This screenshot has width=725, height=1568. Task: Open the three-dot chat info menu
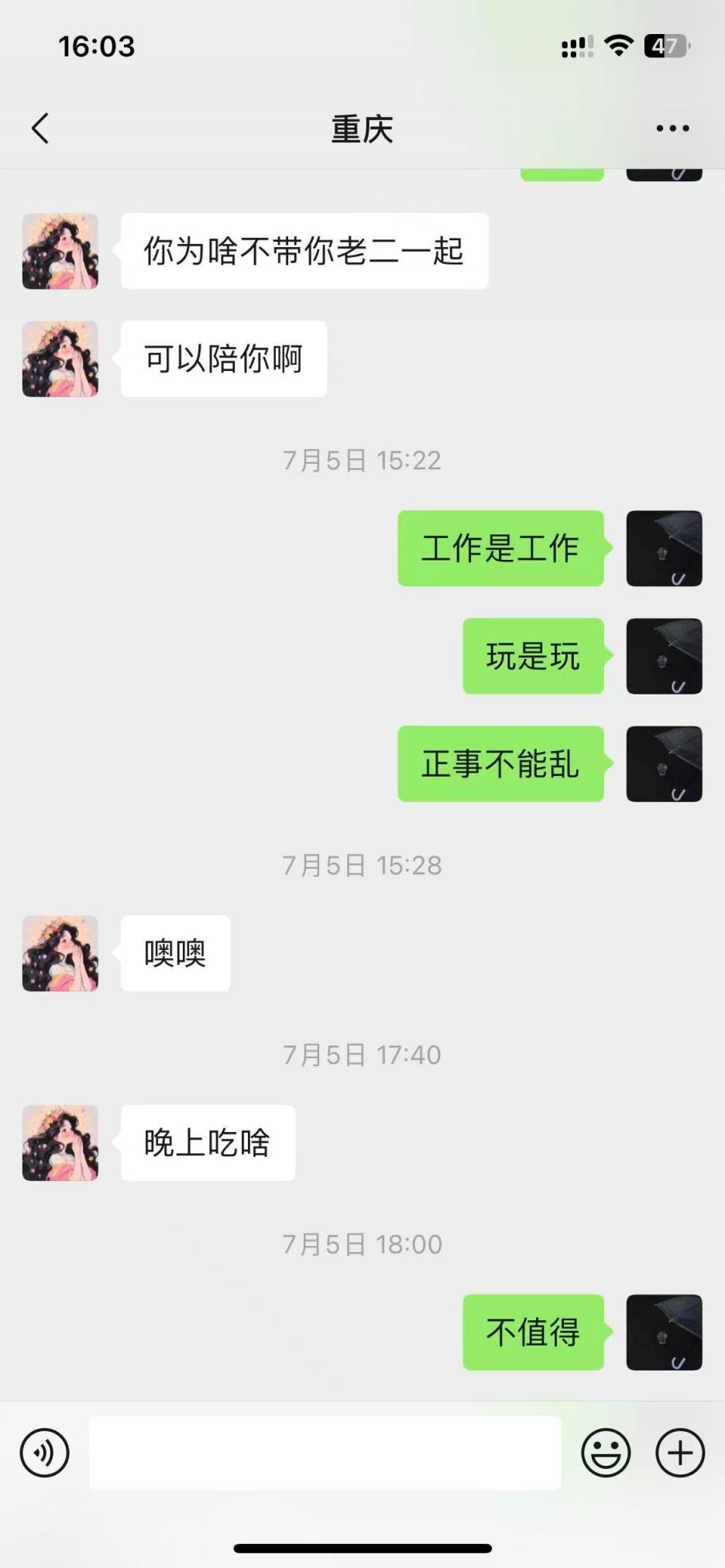[x=672, y=129]
